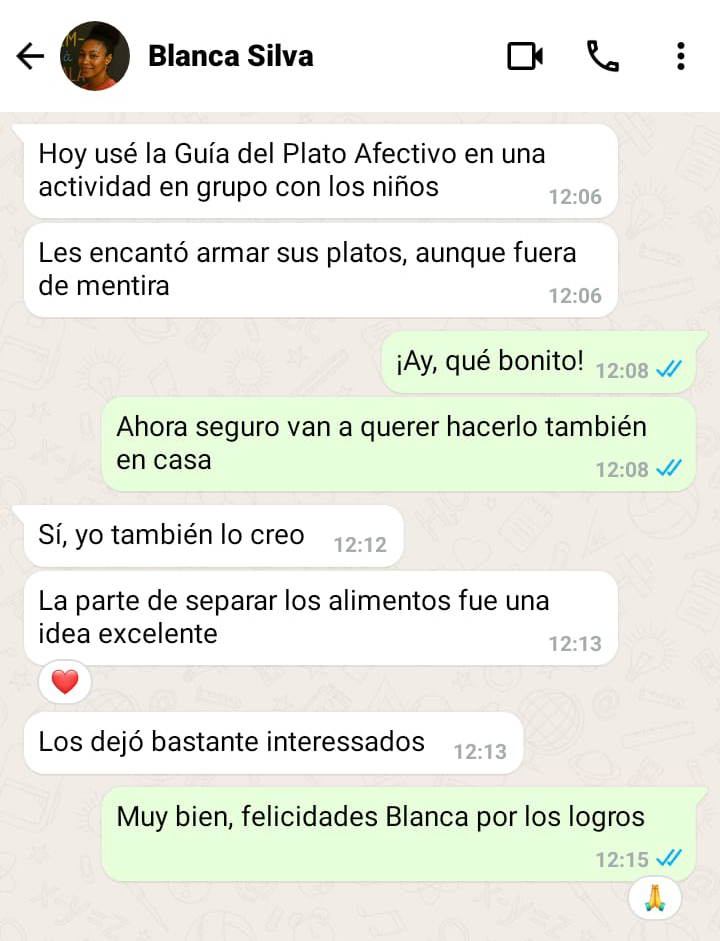Open the three-dot overflow menu
This screenshot has height=941, width=720.
coord(683,56)
